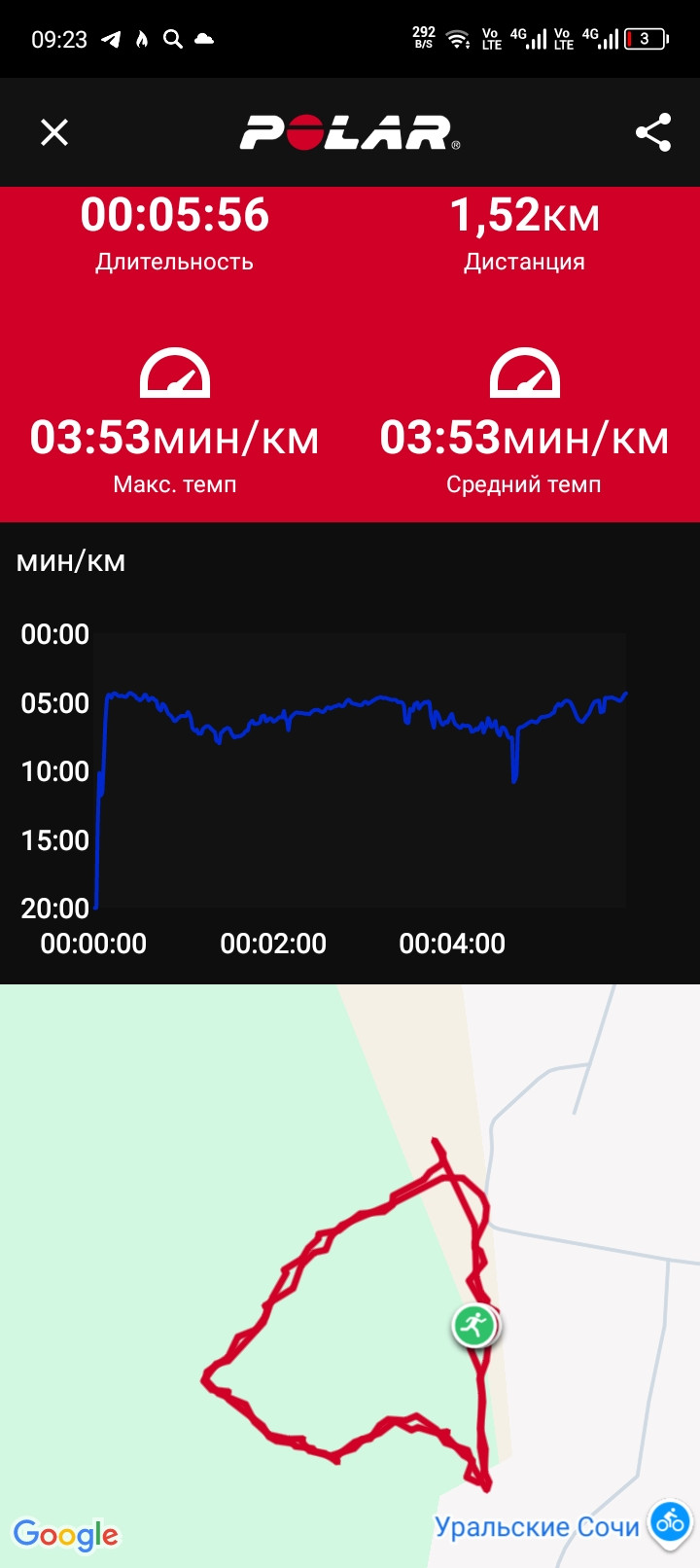This screenshot has height=1568, width=700.
Task: Open the Уральские Сочи cycling place marker
Action: pos(670,1523)
